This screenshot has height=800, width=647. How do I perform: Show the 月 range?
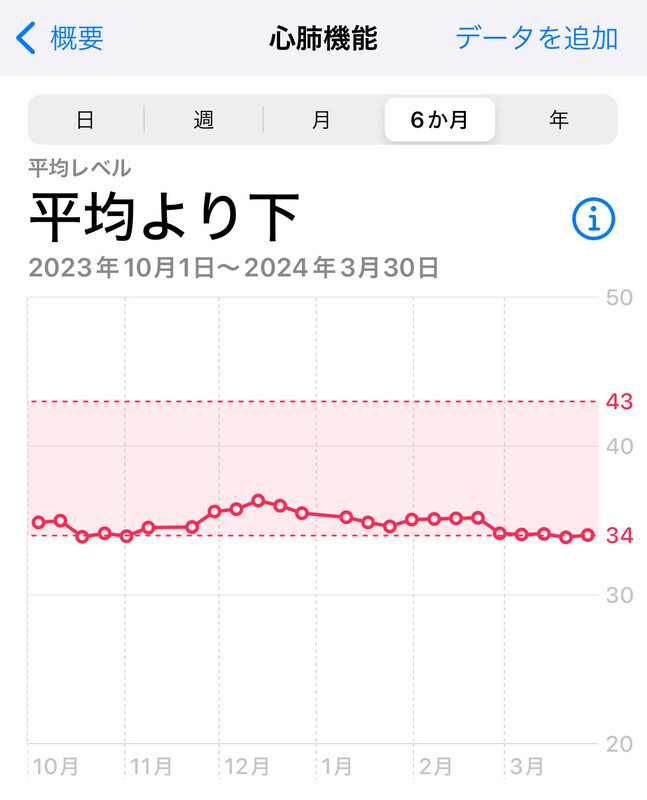tap(321, 120)
